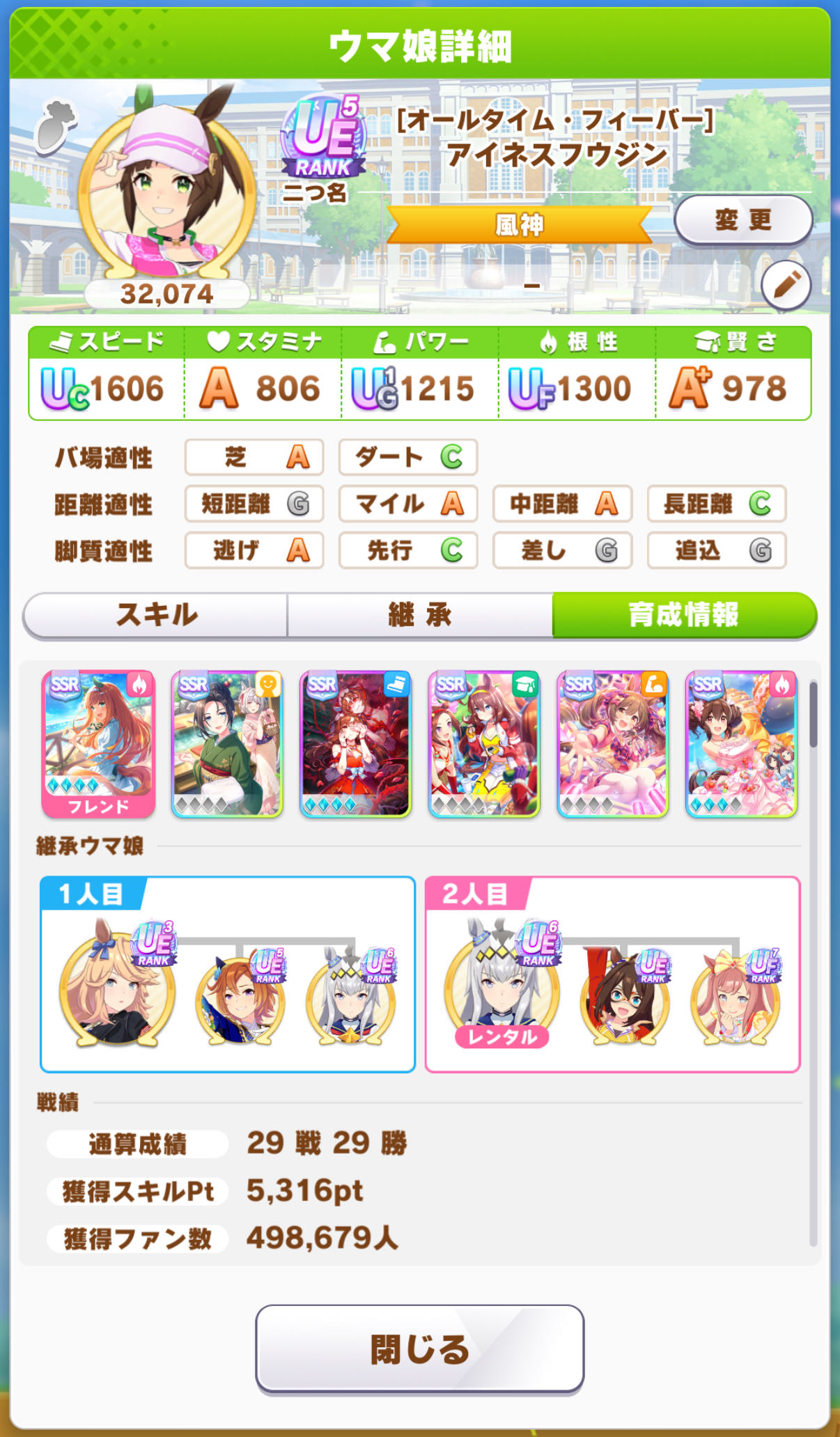Switch to the 継承 tab
Screen dimensions: 840x1437
(420, 615)
